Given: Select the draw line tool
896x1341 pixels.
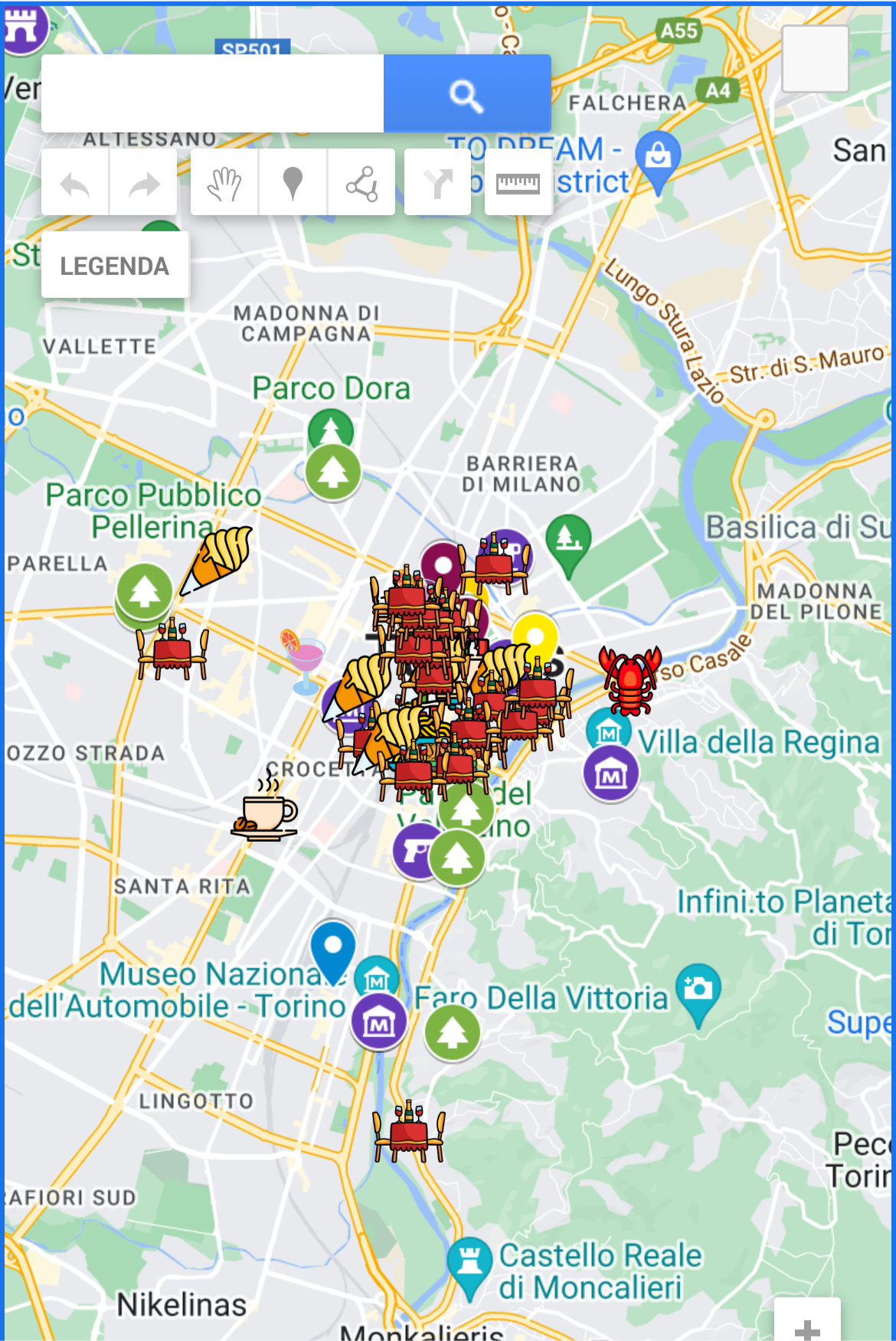Looking at the screenshot, I should pos(361,184).
